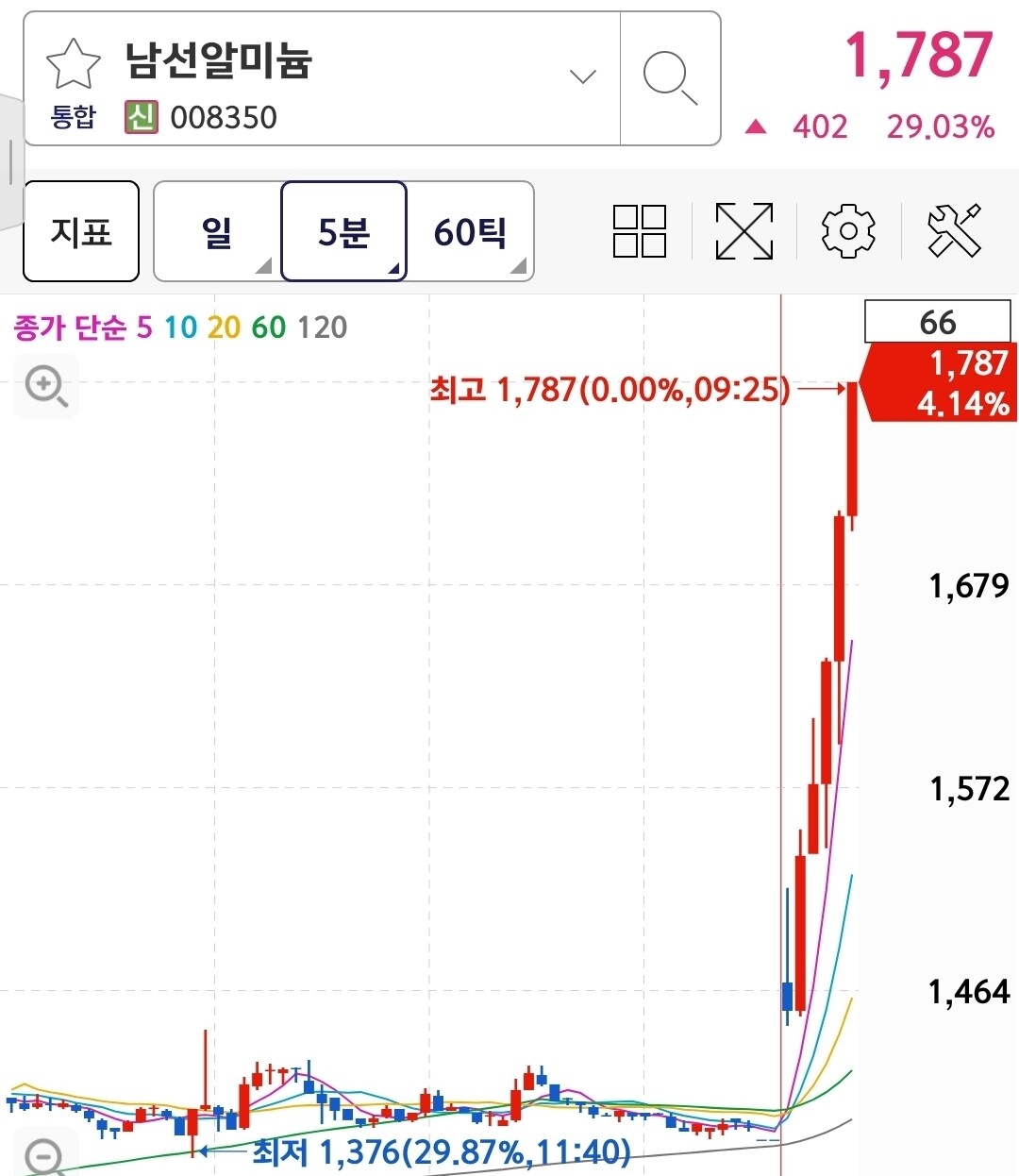
Task: Expand the stock selector dropdown chevron
Action: [x=583, y=76]
